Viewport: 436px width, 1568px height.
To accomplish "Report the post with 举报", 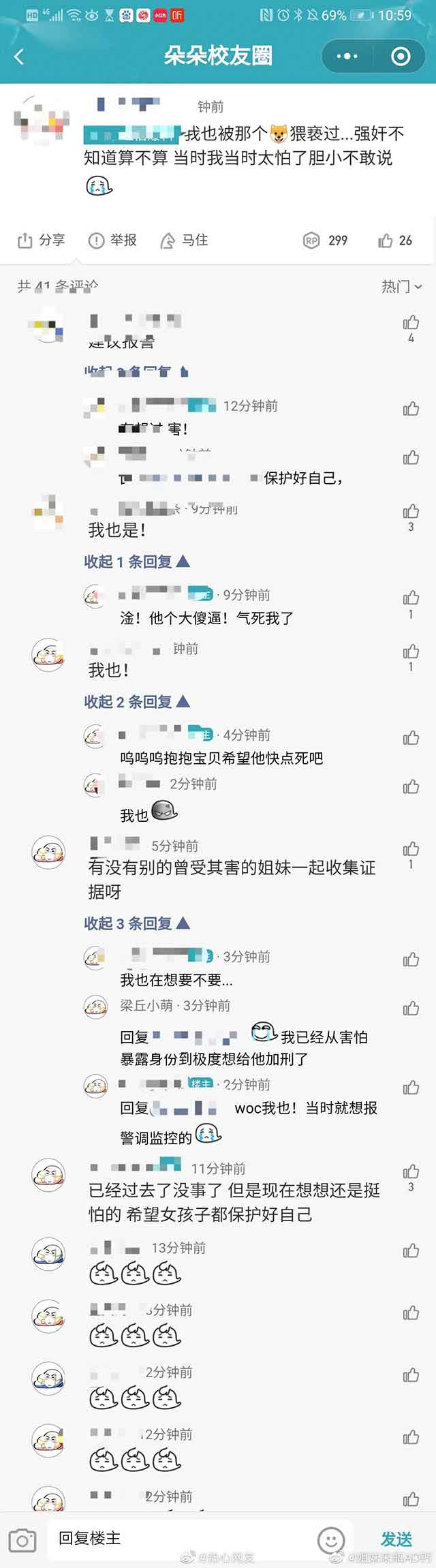I will tap(112, 240).
